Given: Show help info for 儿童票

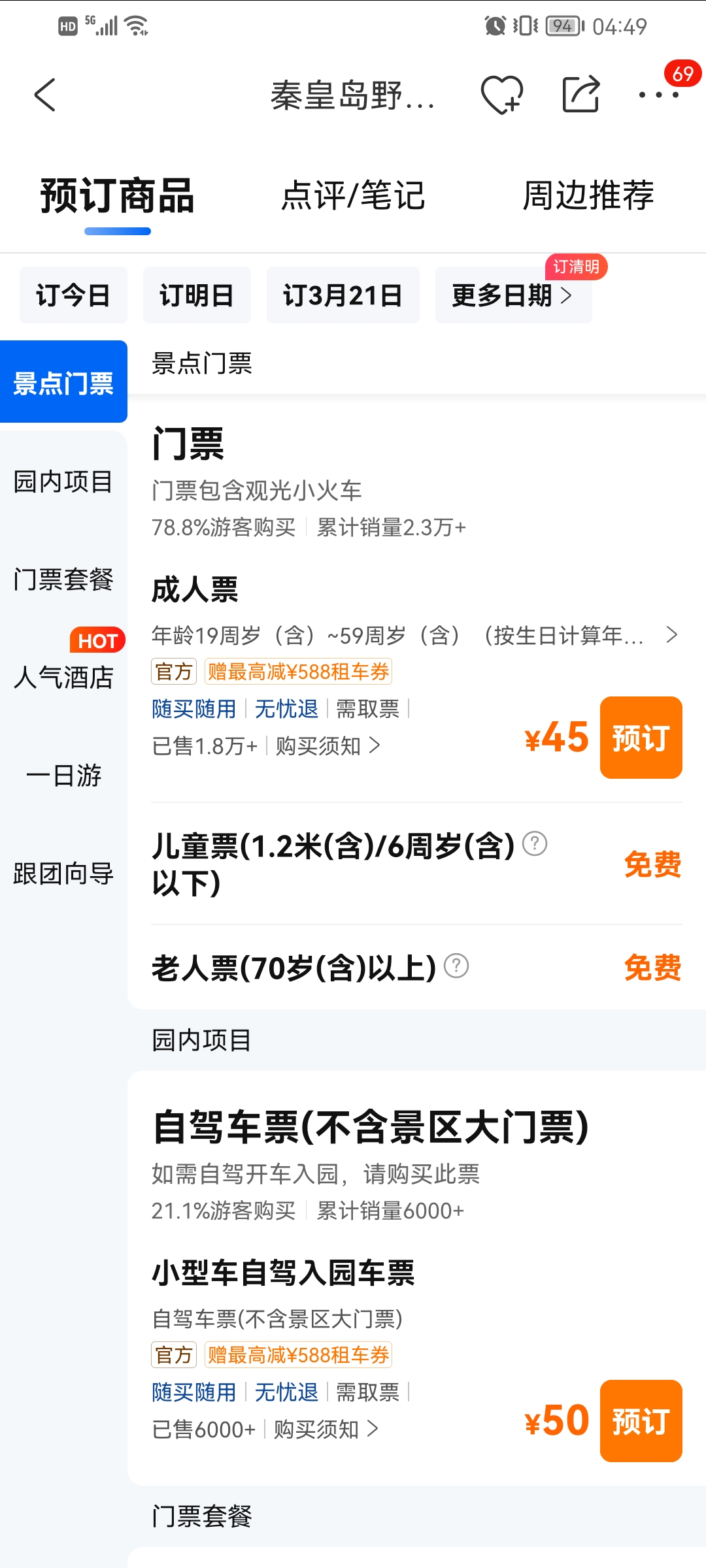Looking at the screenshot, I should (x=535, y=843).
